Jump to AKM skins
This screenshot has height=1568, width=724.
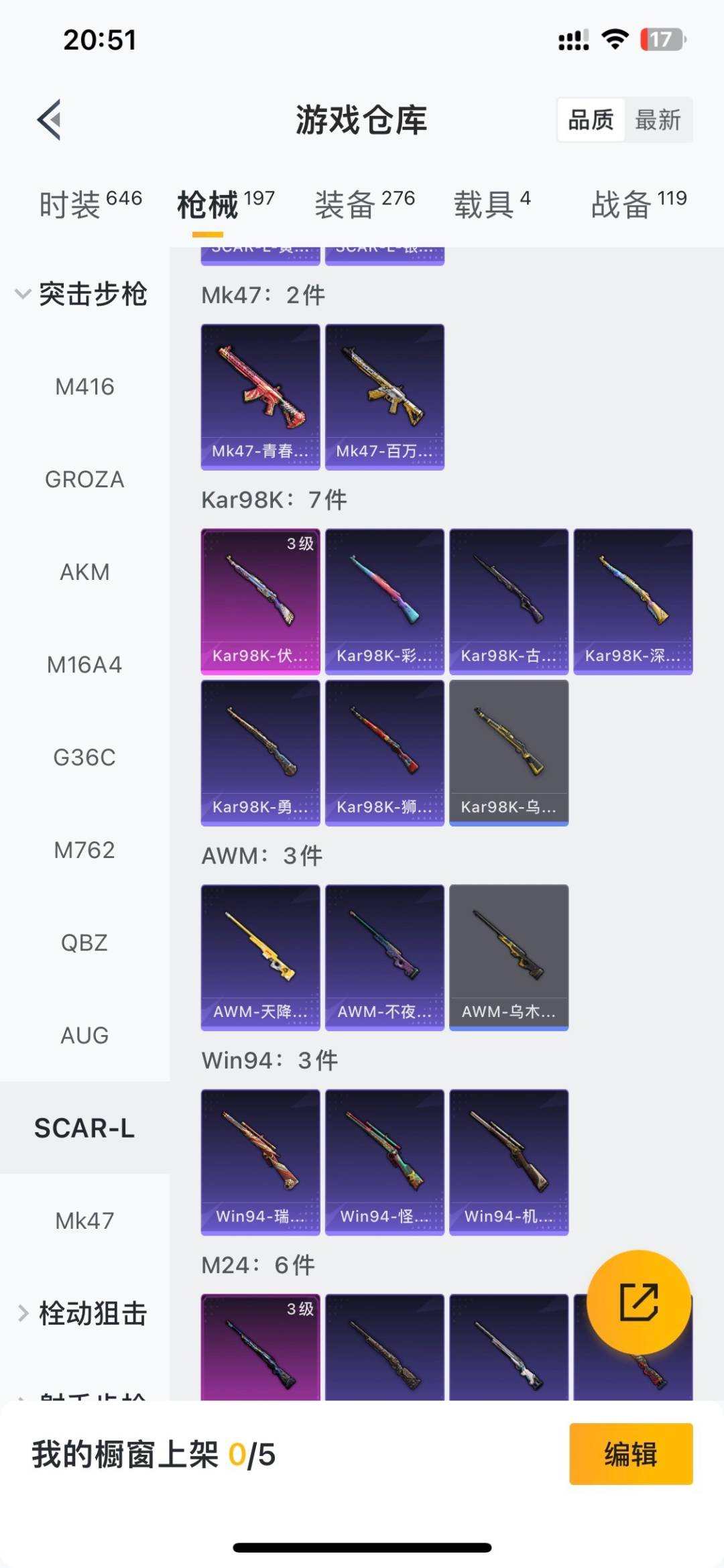click(84, 572)
